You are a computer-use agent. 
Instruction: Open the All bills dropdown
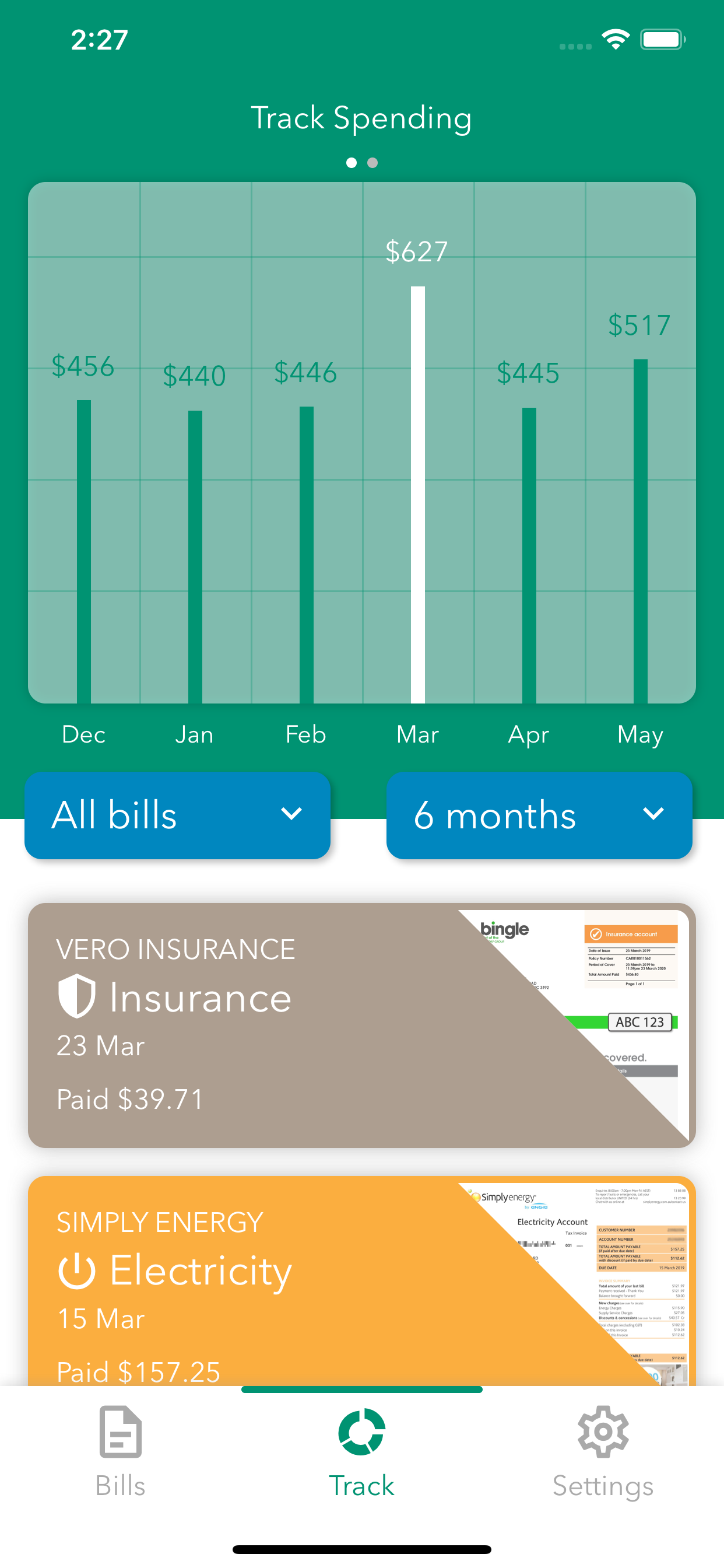click(x=177, y=815)
